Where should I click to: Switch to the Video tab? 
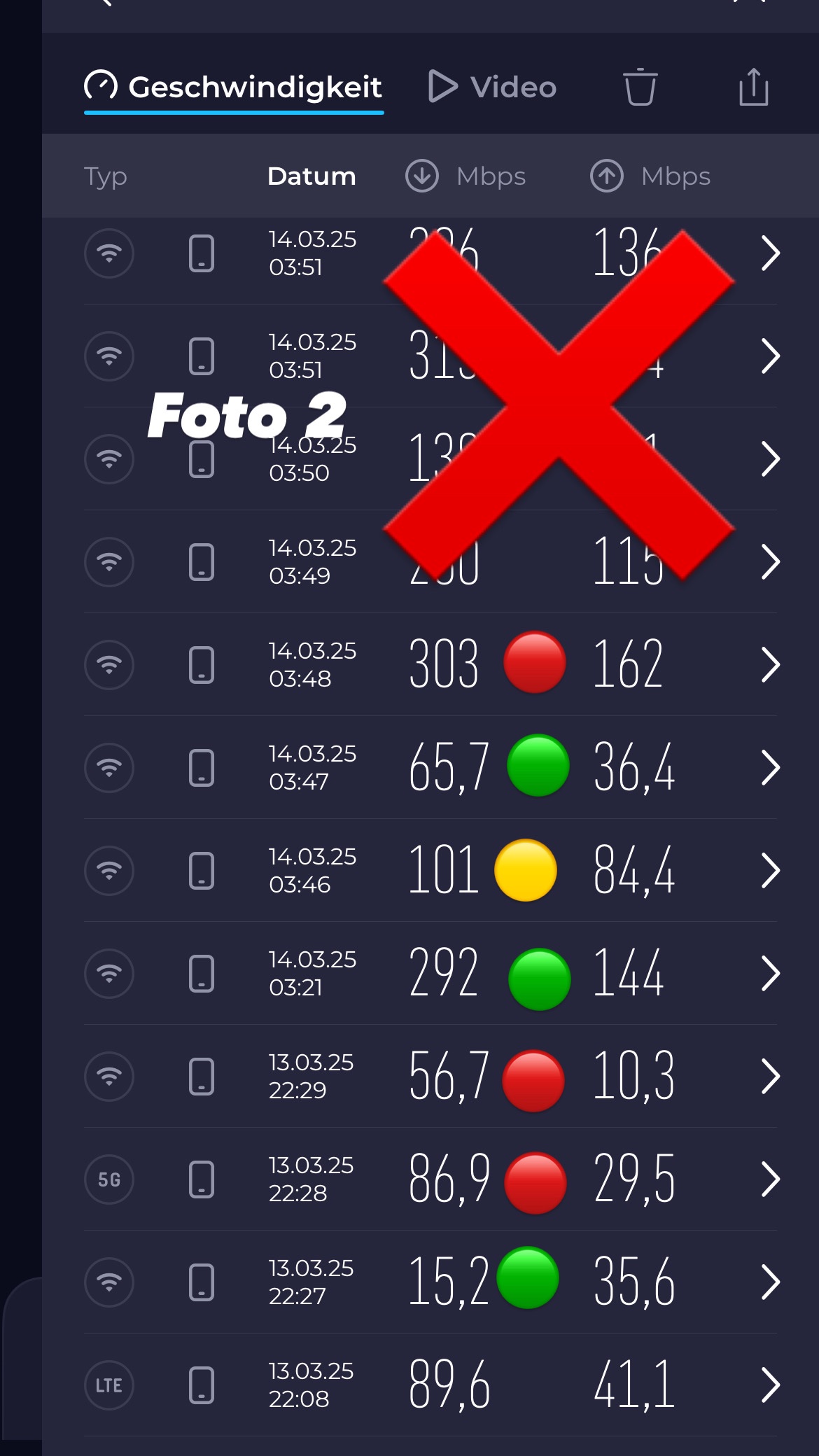pyautogui.click(x=492, y=87)
